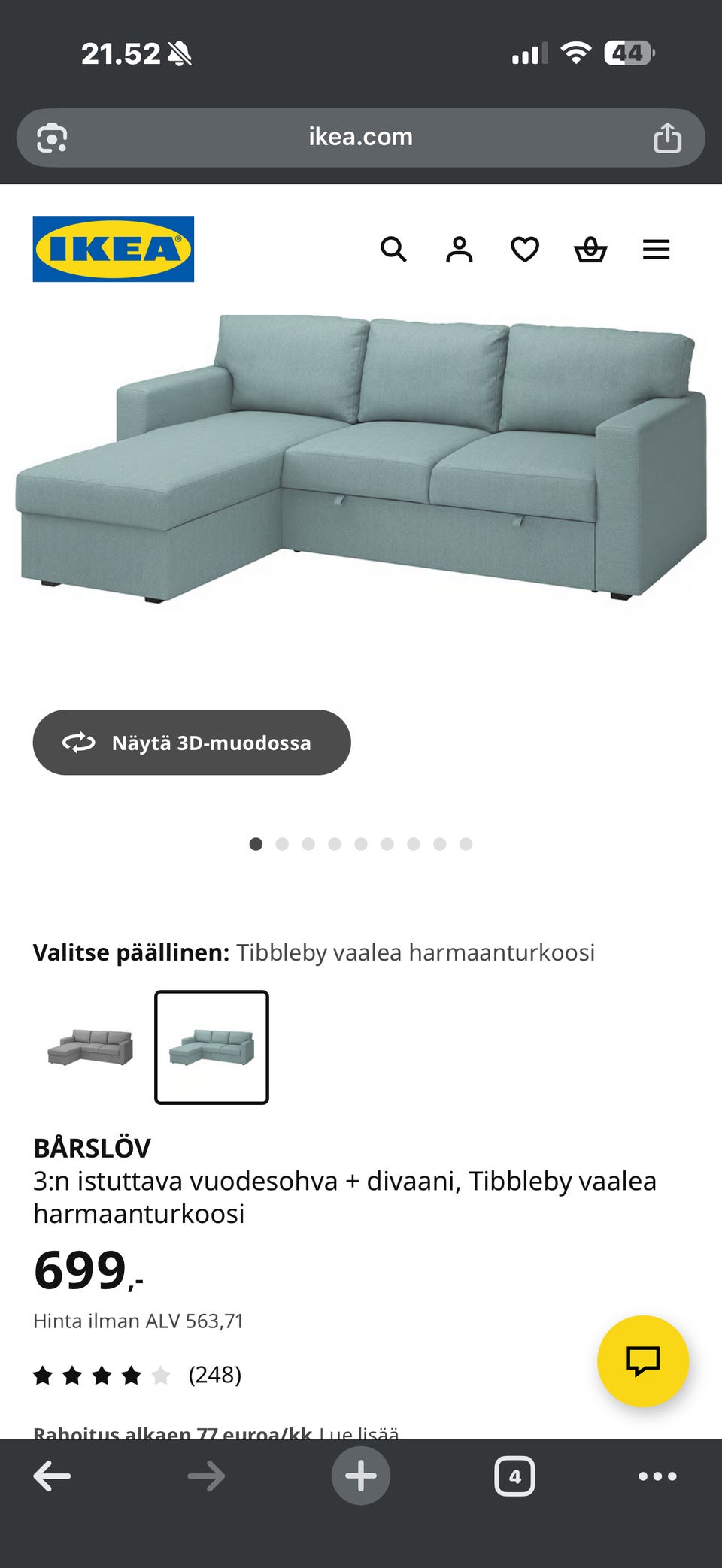The width and height of the screenshot is (722, 1568).
Task: Open the 'Lue lisää' financing link
Action: click(359, 1433)
